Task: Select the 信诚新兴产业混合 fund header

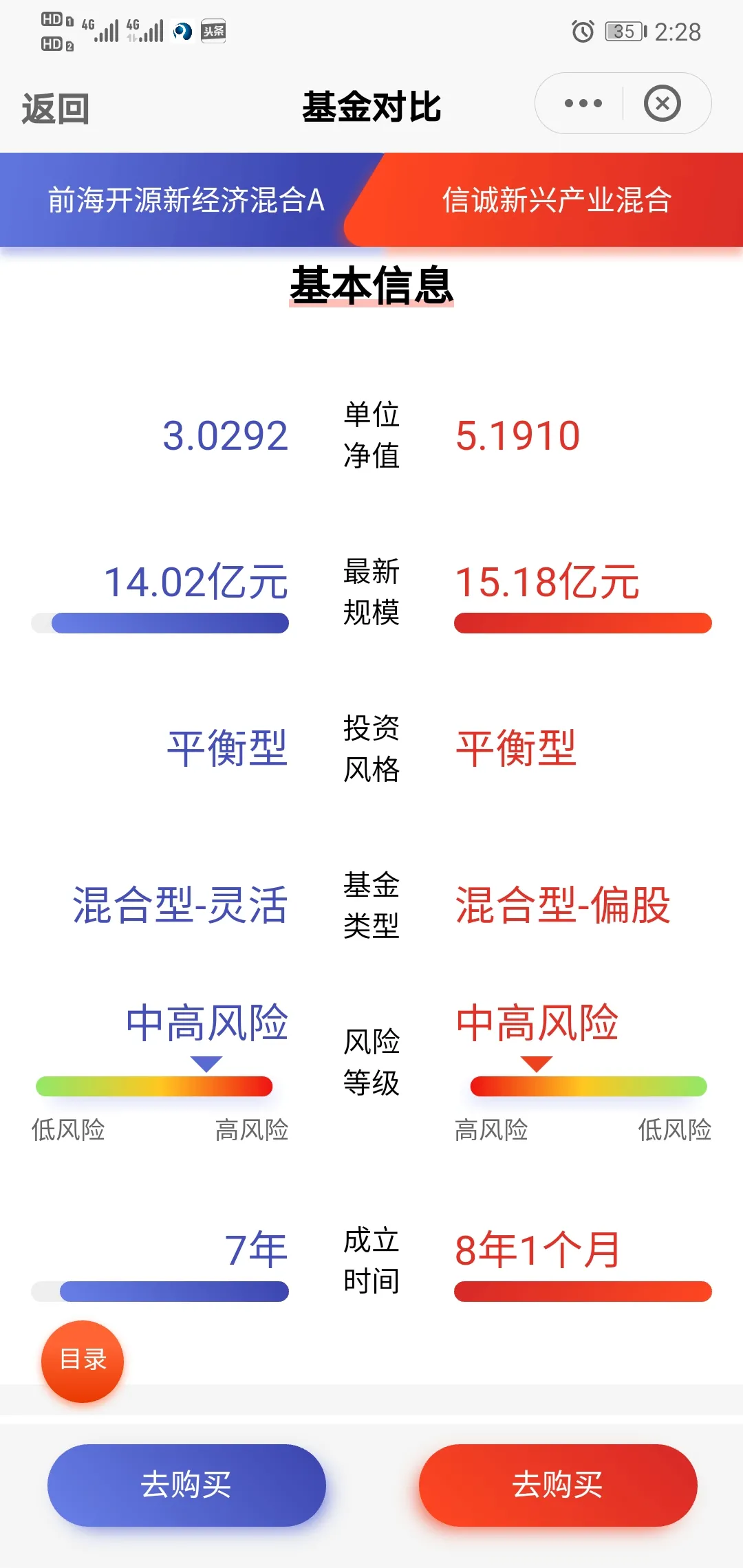Action: tap(556, 200)
